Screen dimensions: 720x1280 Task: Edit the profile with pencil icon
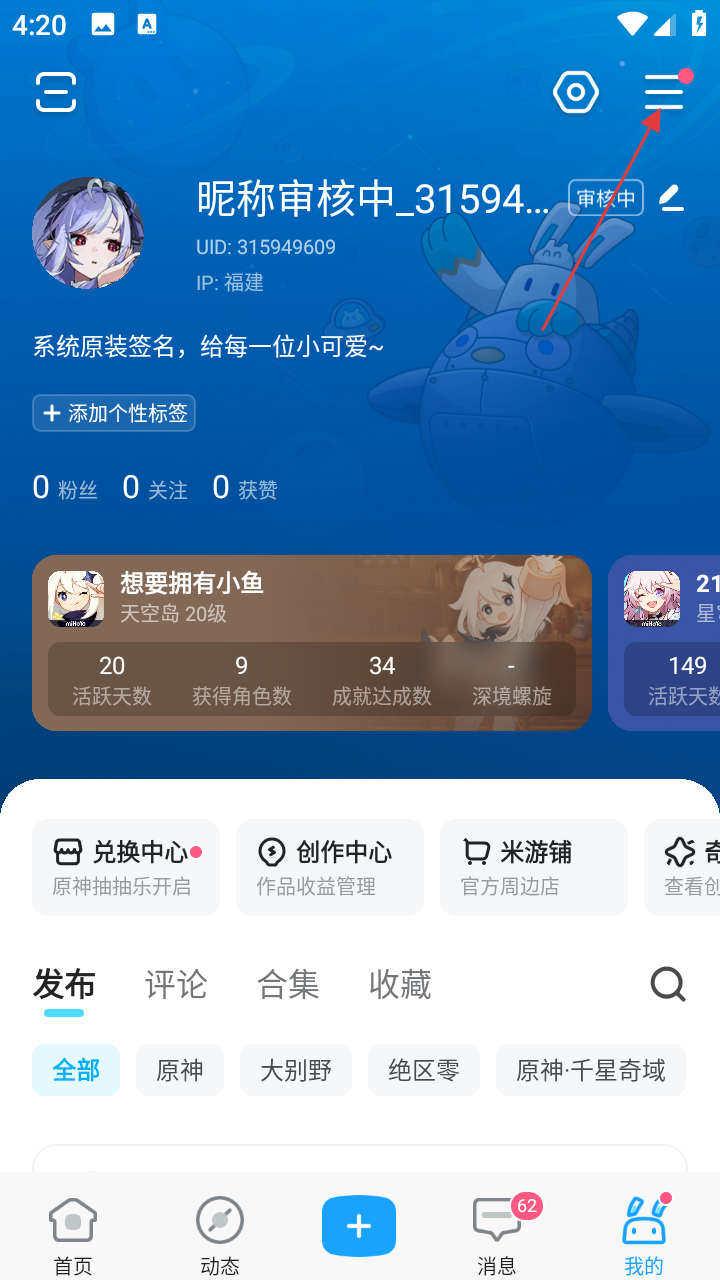click(x=672, y=198)
